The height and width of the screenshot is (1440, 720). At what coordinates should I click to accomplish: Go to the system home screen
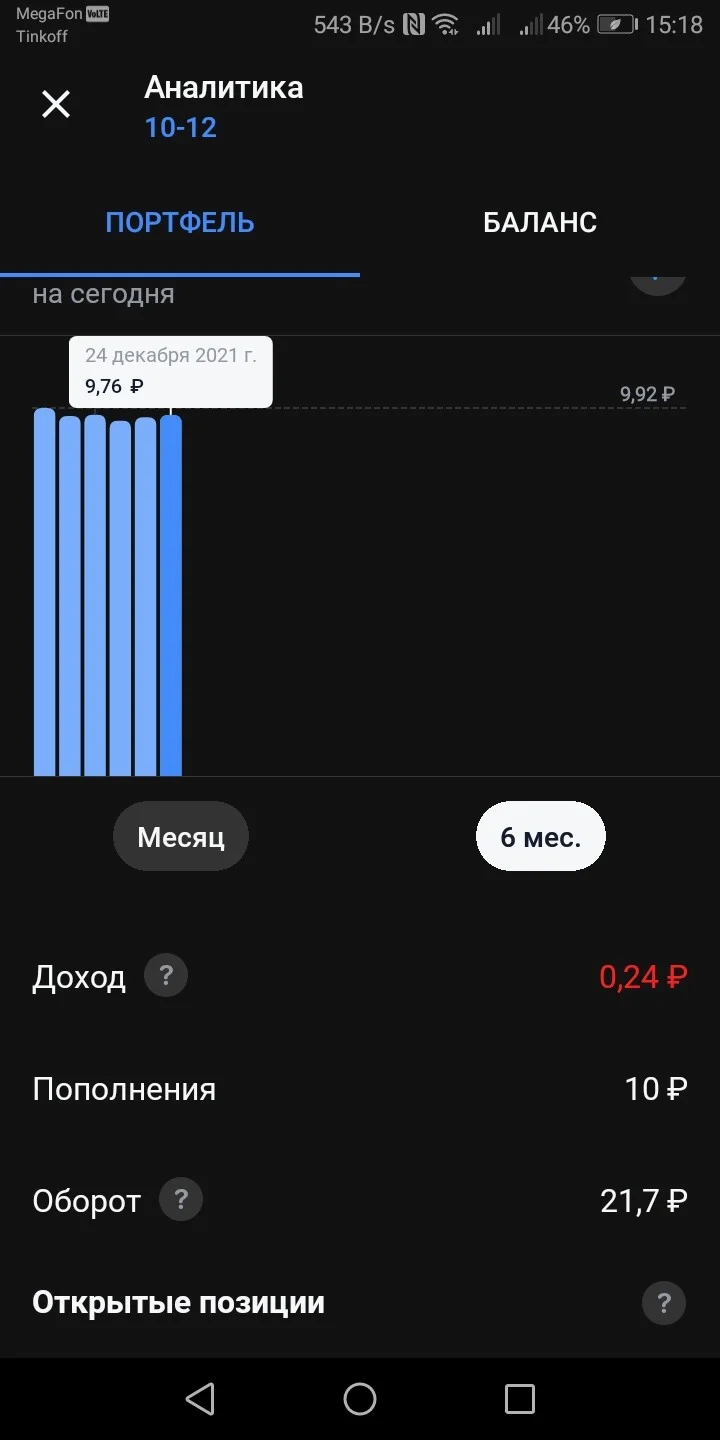click(360, 1398)
